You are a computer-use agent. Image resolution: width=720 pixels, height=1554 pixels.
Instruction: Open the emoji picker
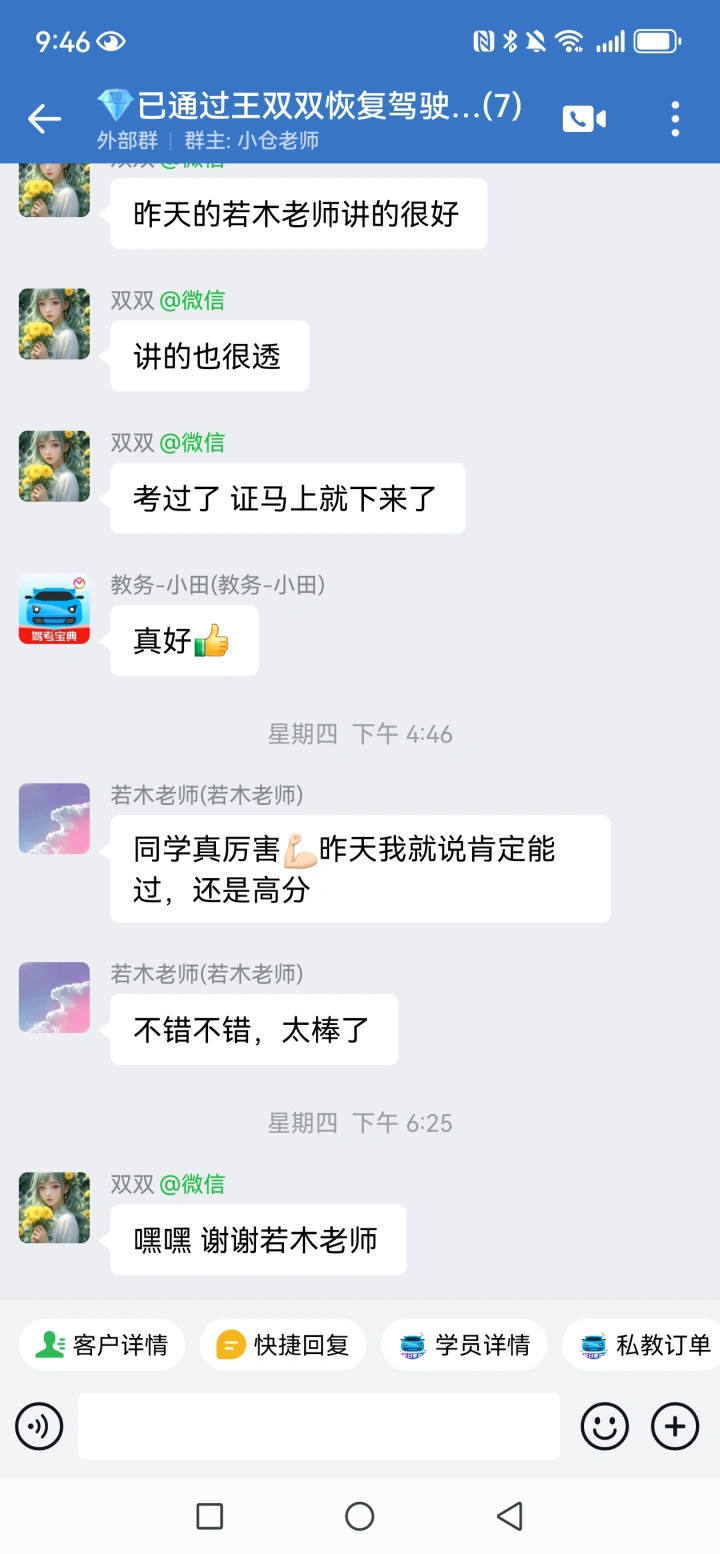point(605,1426)
